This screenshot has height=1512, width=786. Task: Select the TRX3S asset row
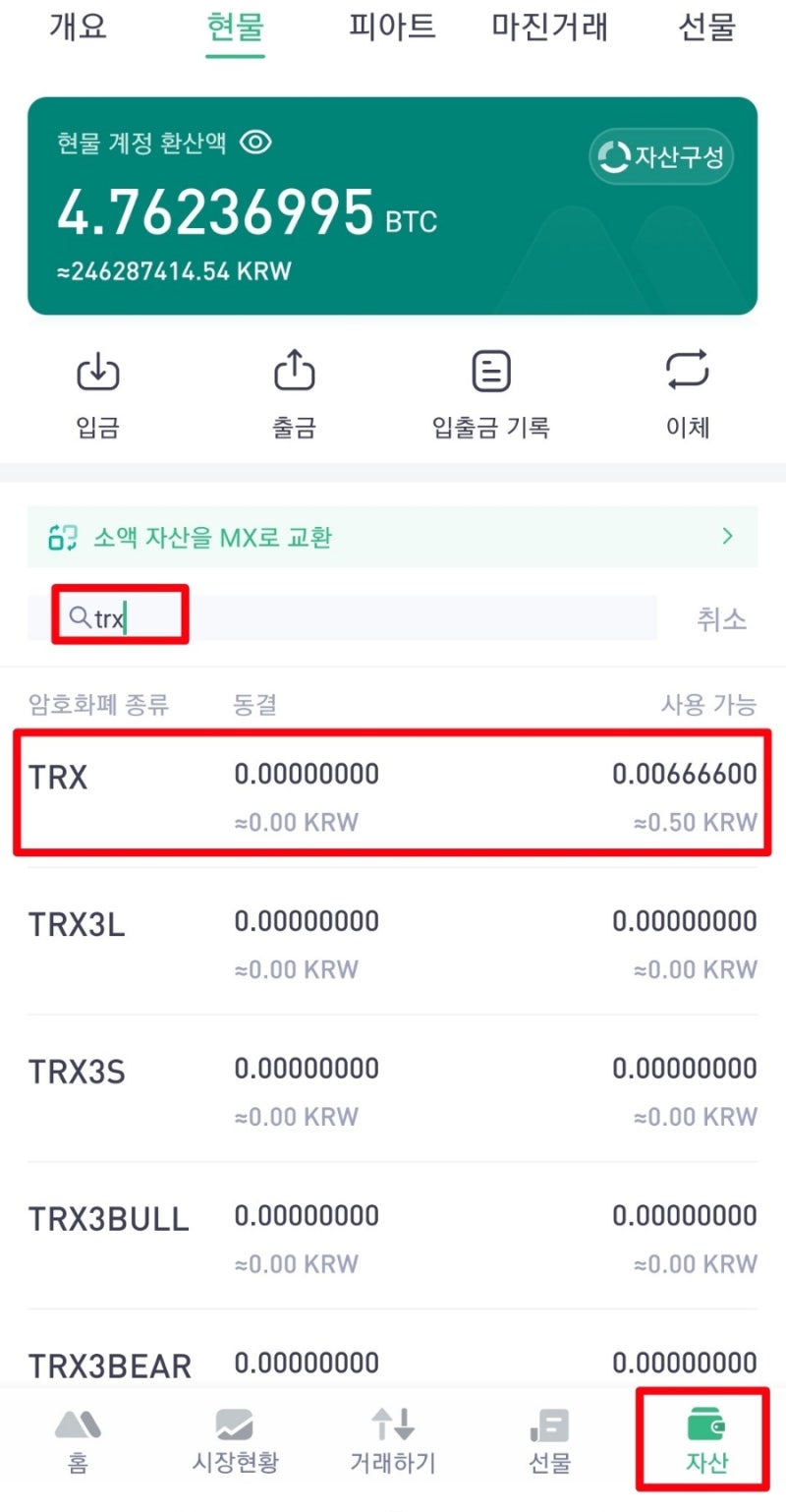pos(392,1089)
